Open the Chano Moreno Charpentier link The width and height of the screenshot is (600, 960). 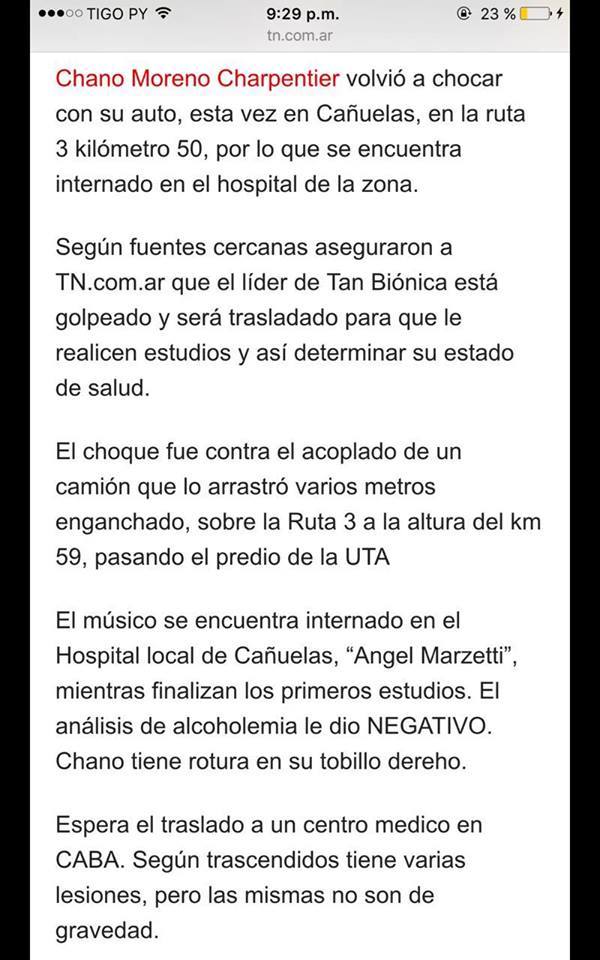pos(197,79)
